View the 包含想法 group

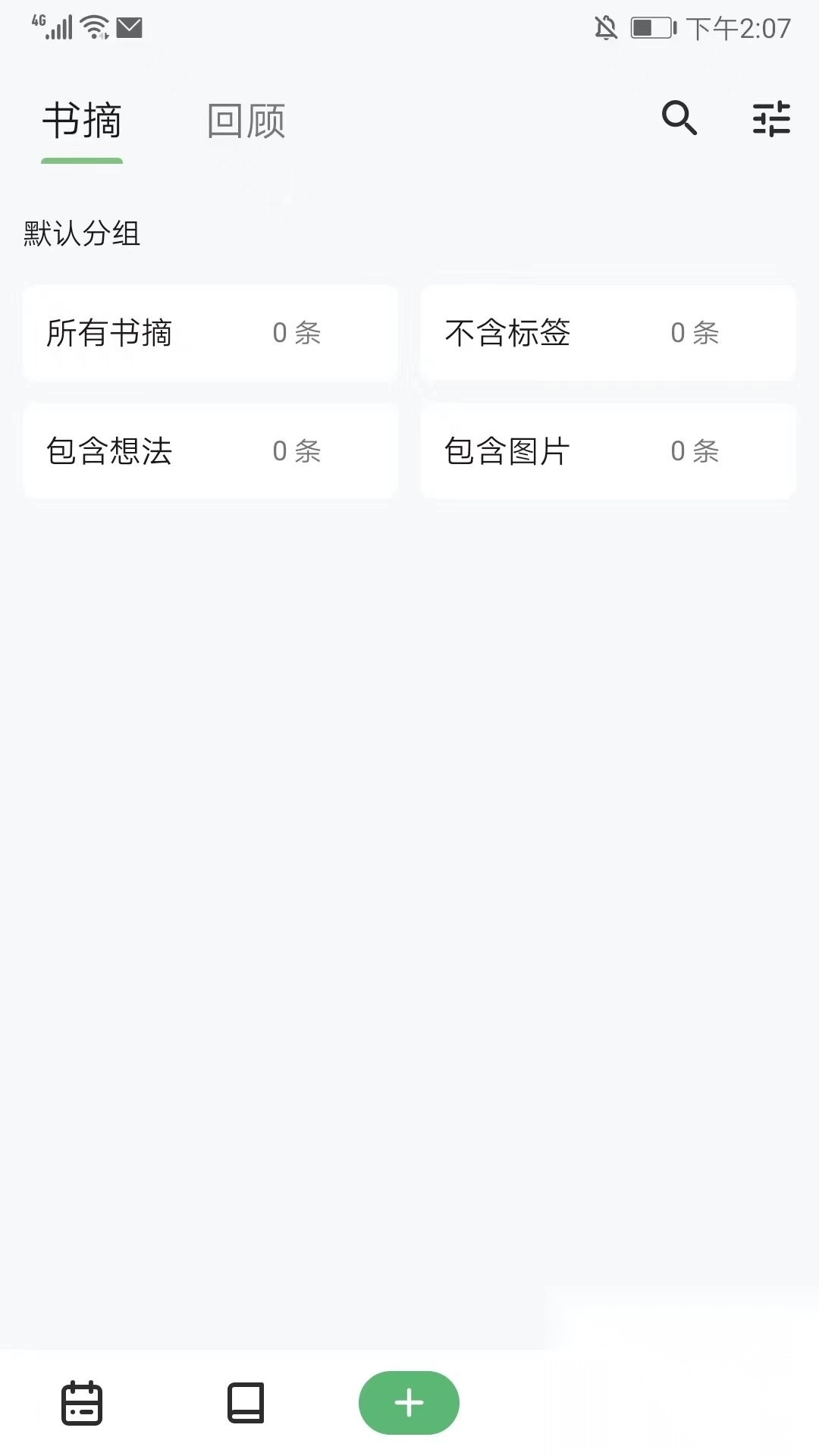210,451
